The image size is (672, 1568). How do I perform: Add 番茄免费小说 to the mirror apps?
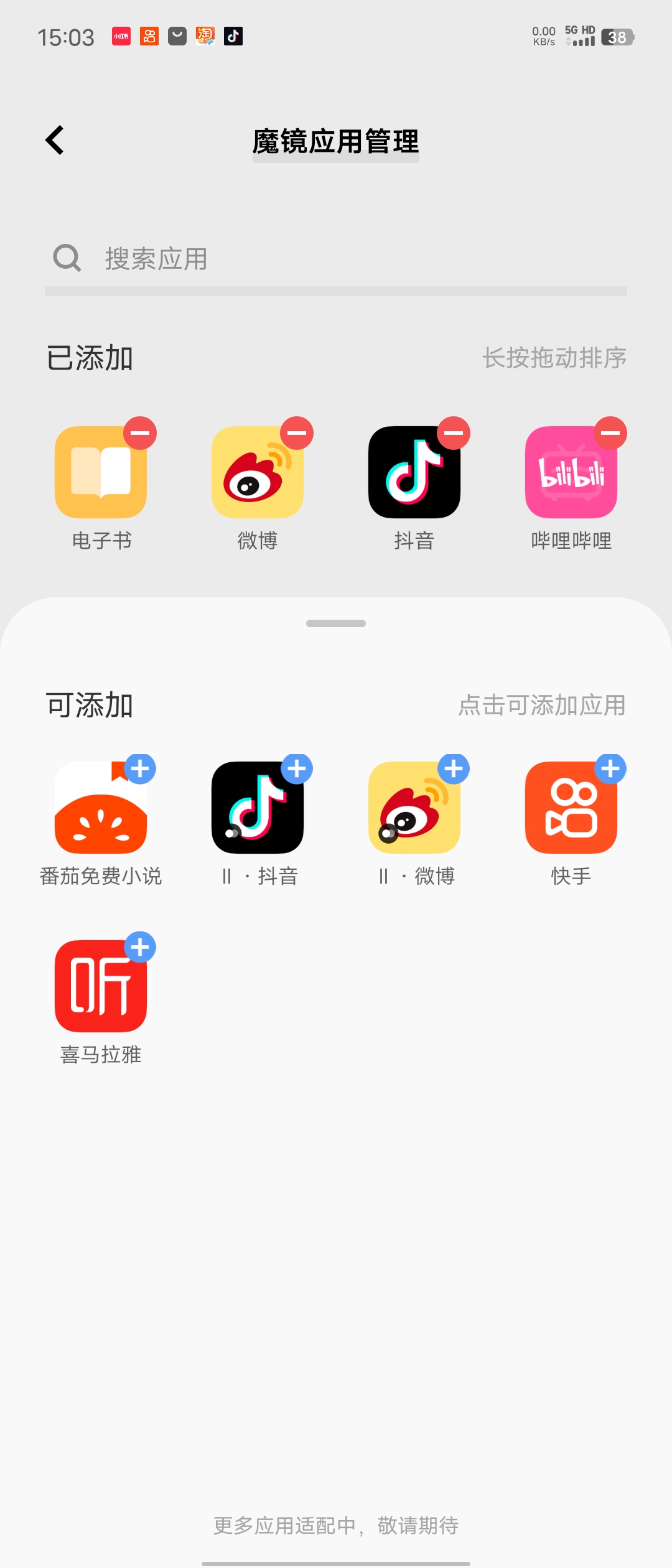coord(140,769)
